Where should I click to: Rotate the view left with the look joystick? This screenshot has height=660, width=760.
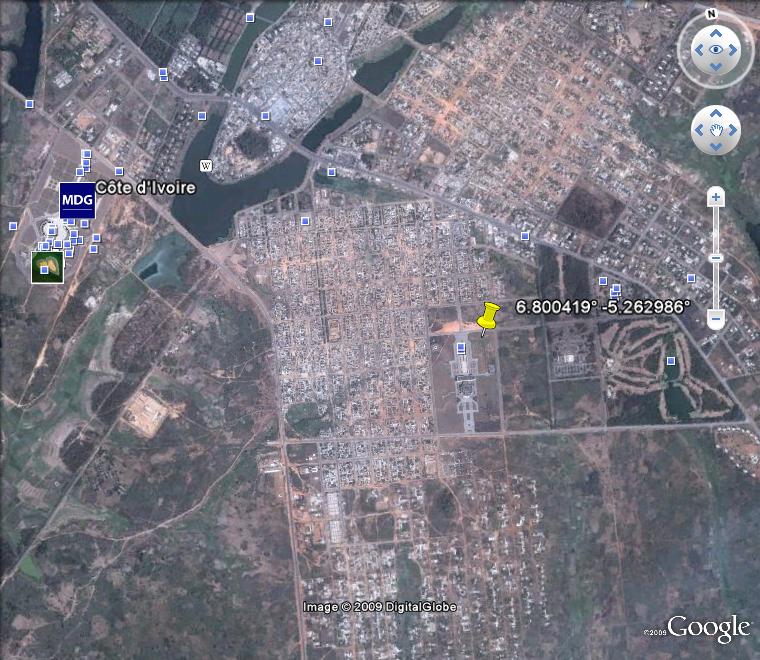(698, 49)
